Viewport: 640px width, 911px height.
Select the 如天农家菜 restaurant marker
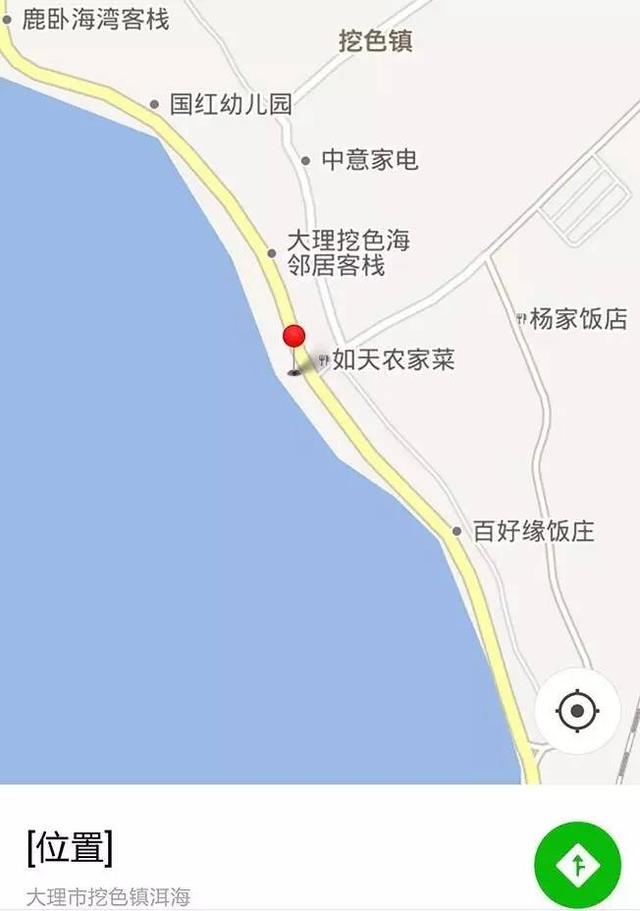(x=323, y=360)
